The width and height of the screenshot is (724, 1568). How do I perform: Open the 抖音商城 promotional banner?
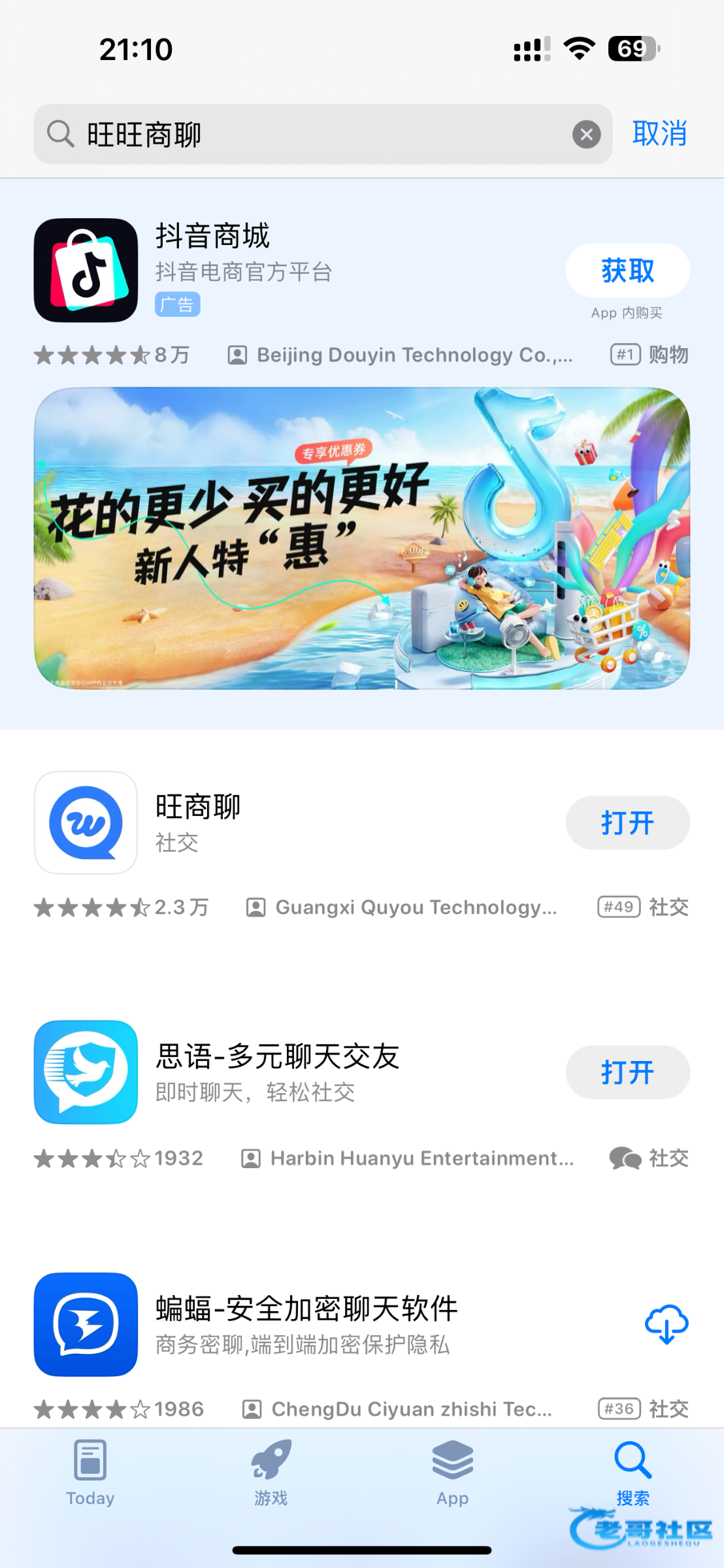click(362, 538)
